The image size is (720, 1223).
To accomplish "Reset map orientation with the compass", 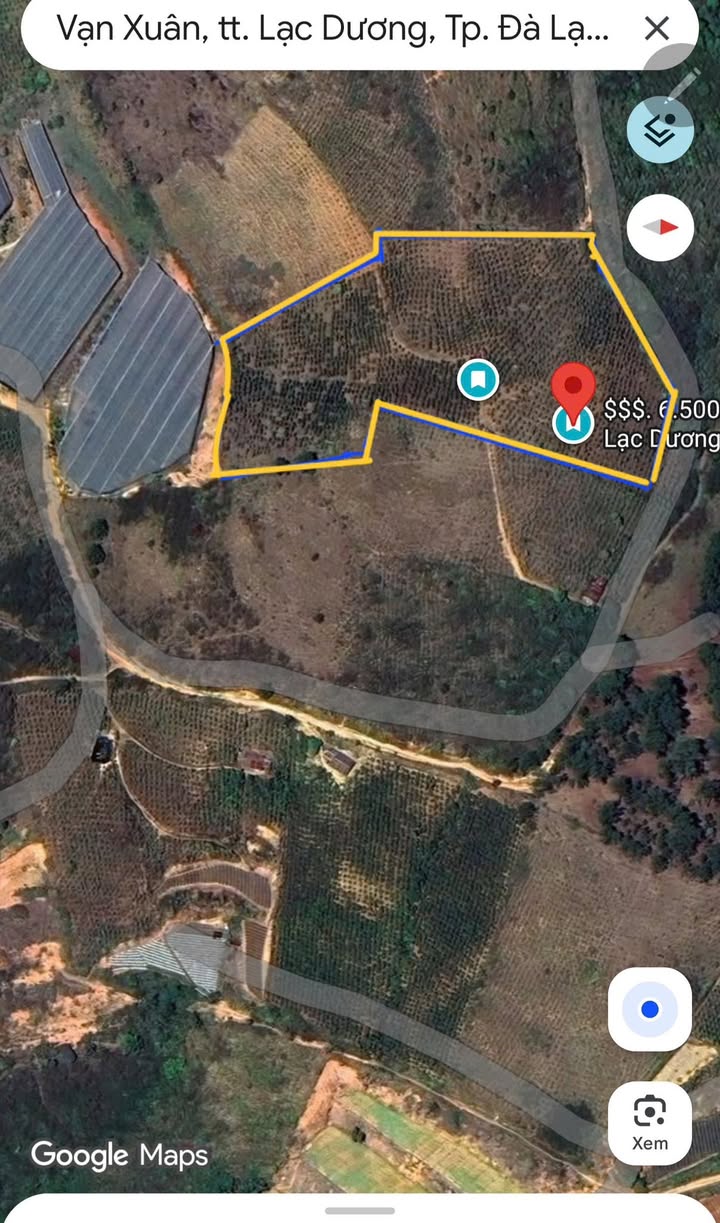I will 660,227.
